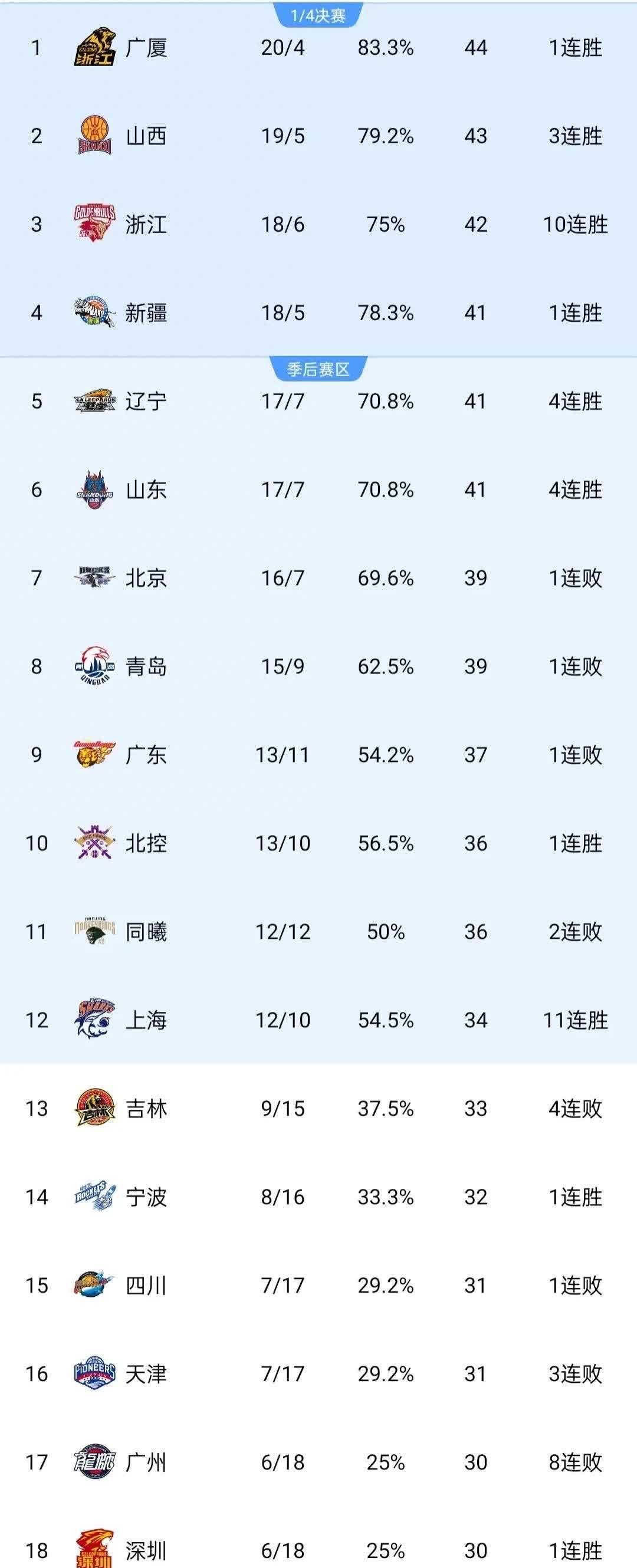The height and width of the screenshot is (1568, 637).
Task: Click the 同曦 Monkey Kings logo
Action: 94,930
